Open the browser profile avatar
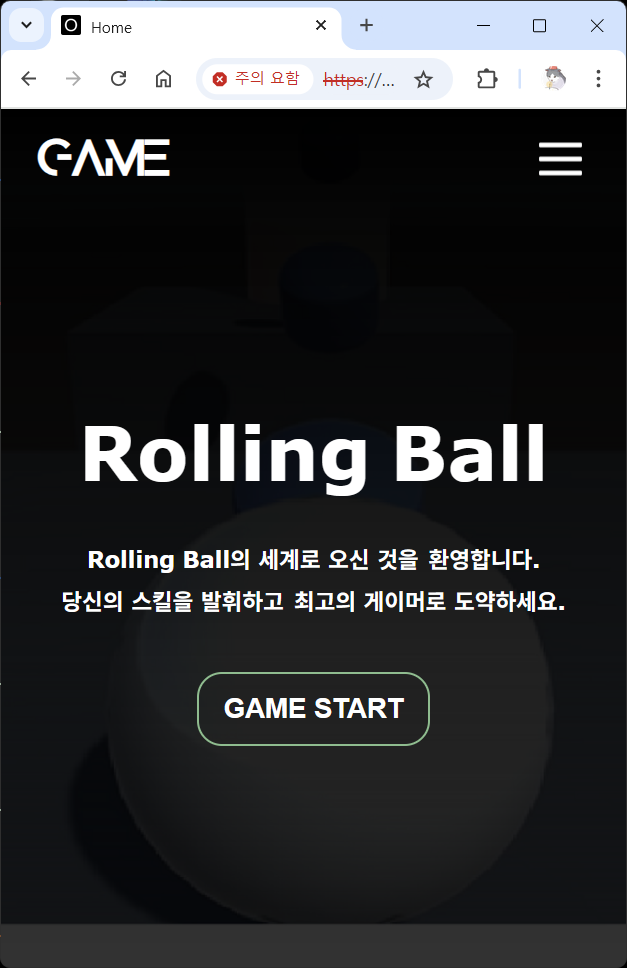 tap(555, 79)
